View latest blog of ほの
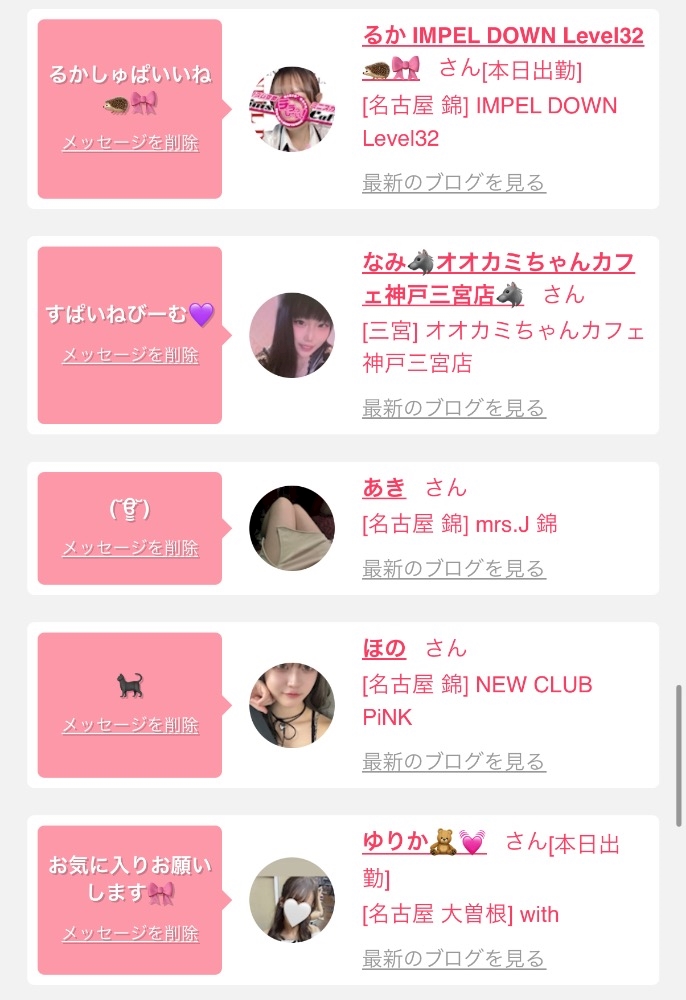Image resolution: width=686 pixels, height=1000 pixels. pyautogui.click(x=454, y=761)
